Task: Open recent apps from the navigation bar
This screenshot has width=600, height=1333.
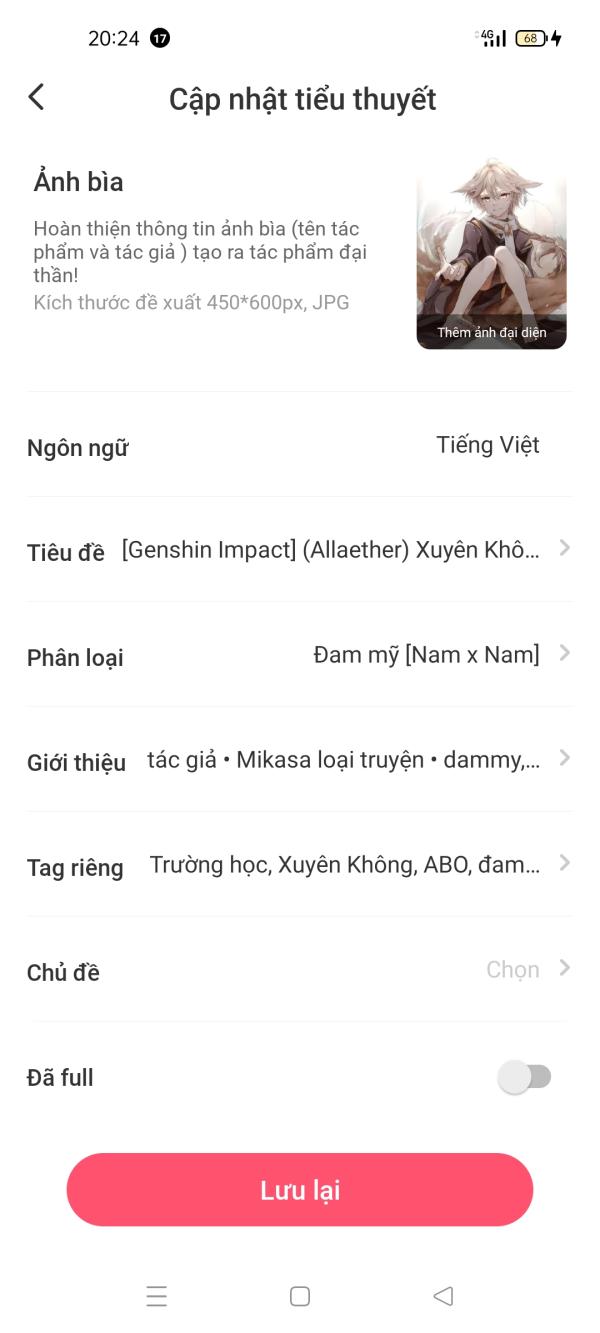Action: (157, 1296)
